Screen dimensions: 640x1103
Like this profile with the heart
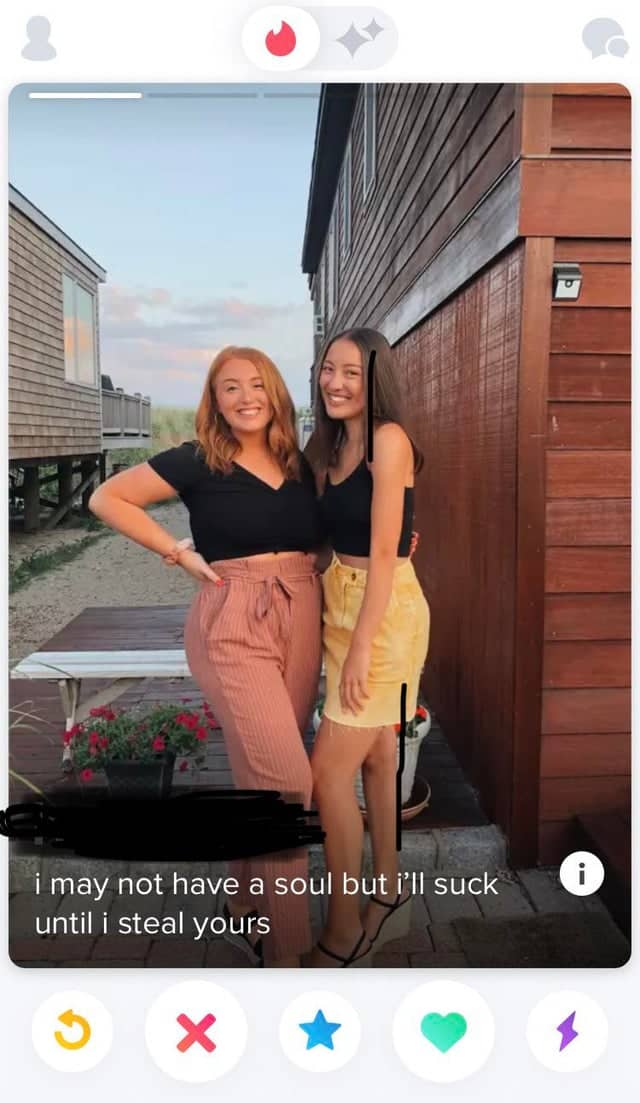pyautogui.click(x=443, y=1031)
